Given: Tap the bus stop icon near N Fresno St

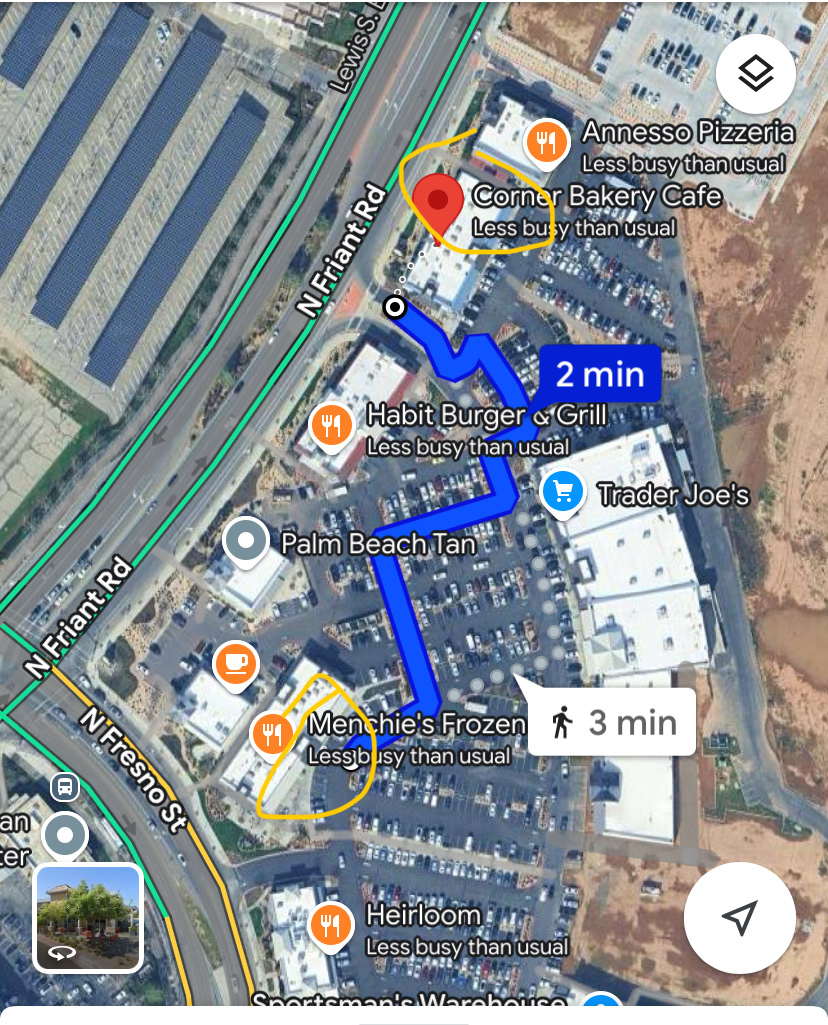Looking at the screenshot, I should (x=65, y=787).
